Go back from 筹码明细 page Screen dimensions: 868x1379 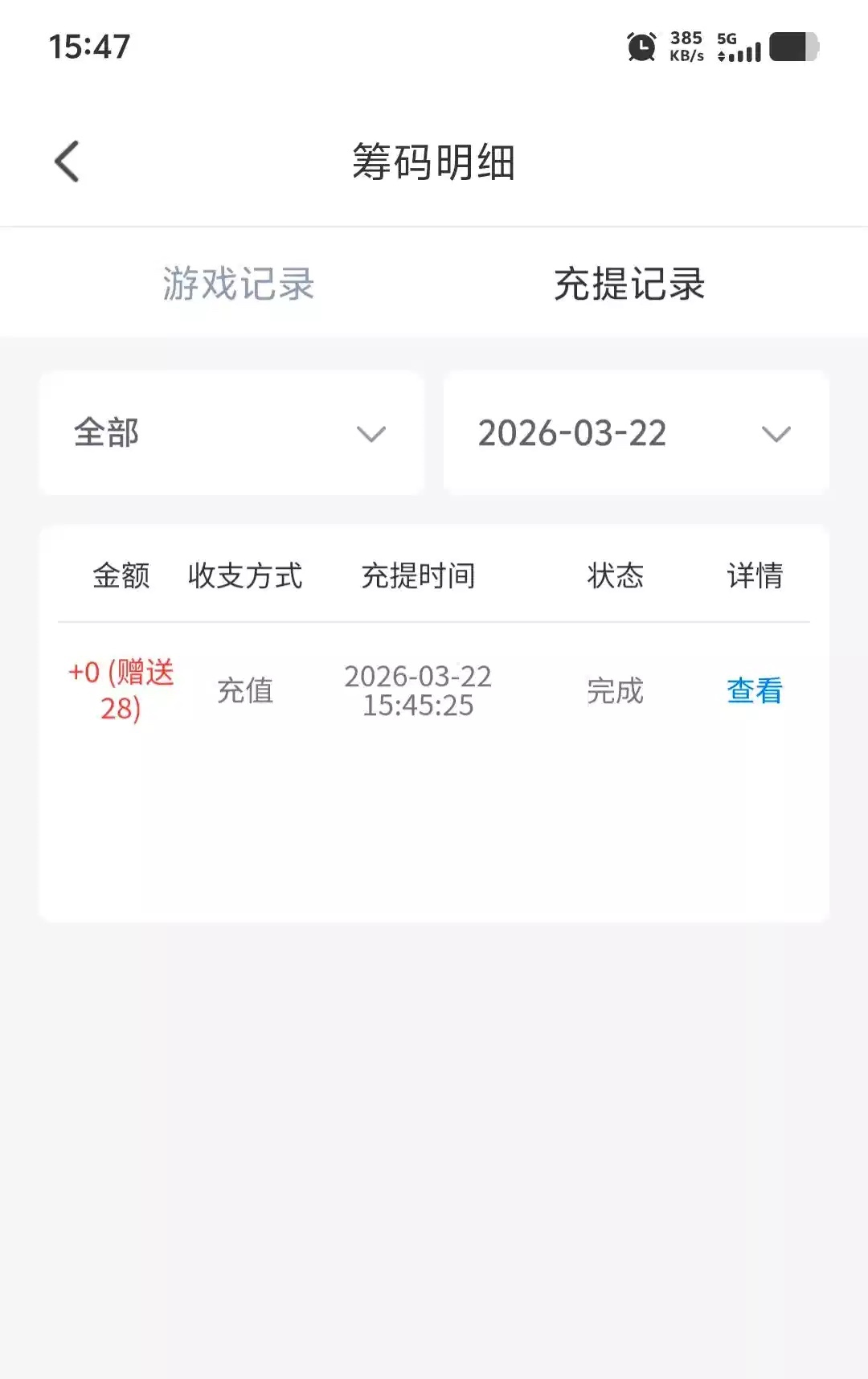(68, 162)
